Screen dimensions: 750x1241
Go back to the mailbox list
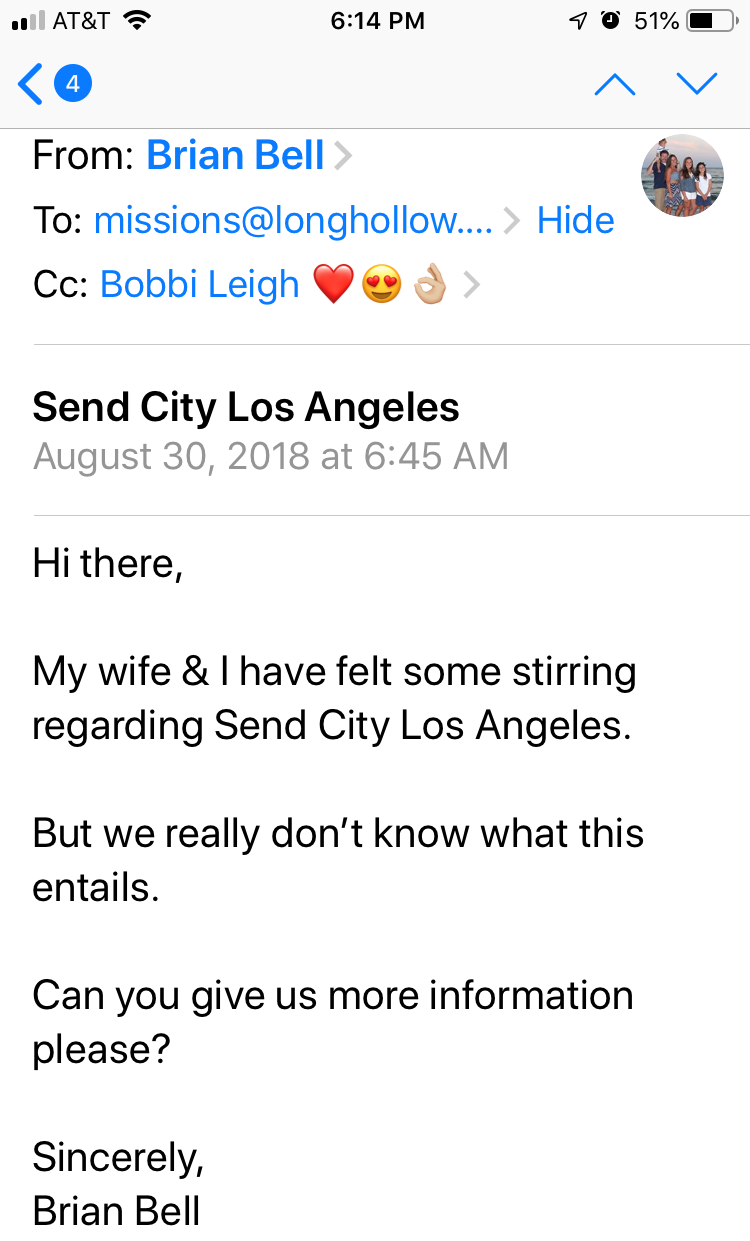pos(52,84)
